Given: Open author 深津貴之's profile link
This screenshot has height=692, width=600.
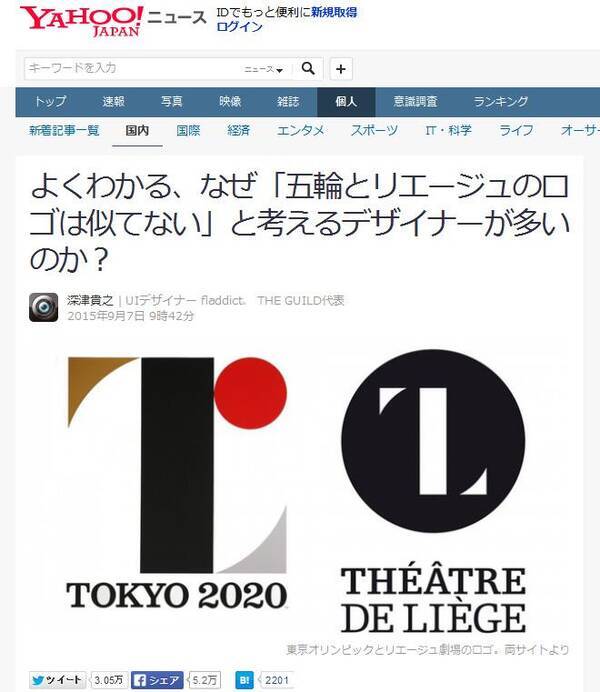Looking at the screenshot, I should pyautogui.click(x=90, y=300).
